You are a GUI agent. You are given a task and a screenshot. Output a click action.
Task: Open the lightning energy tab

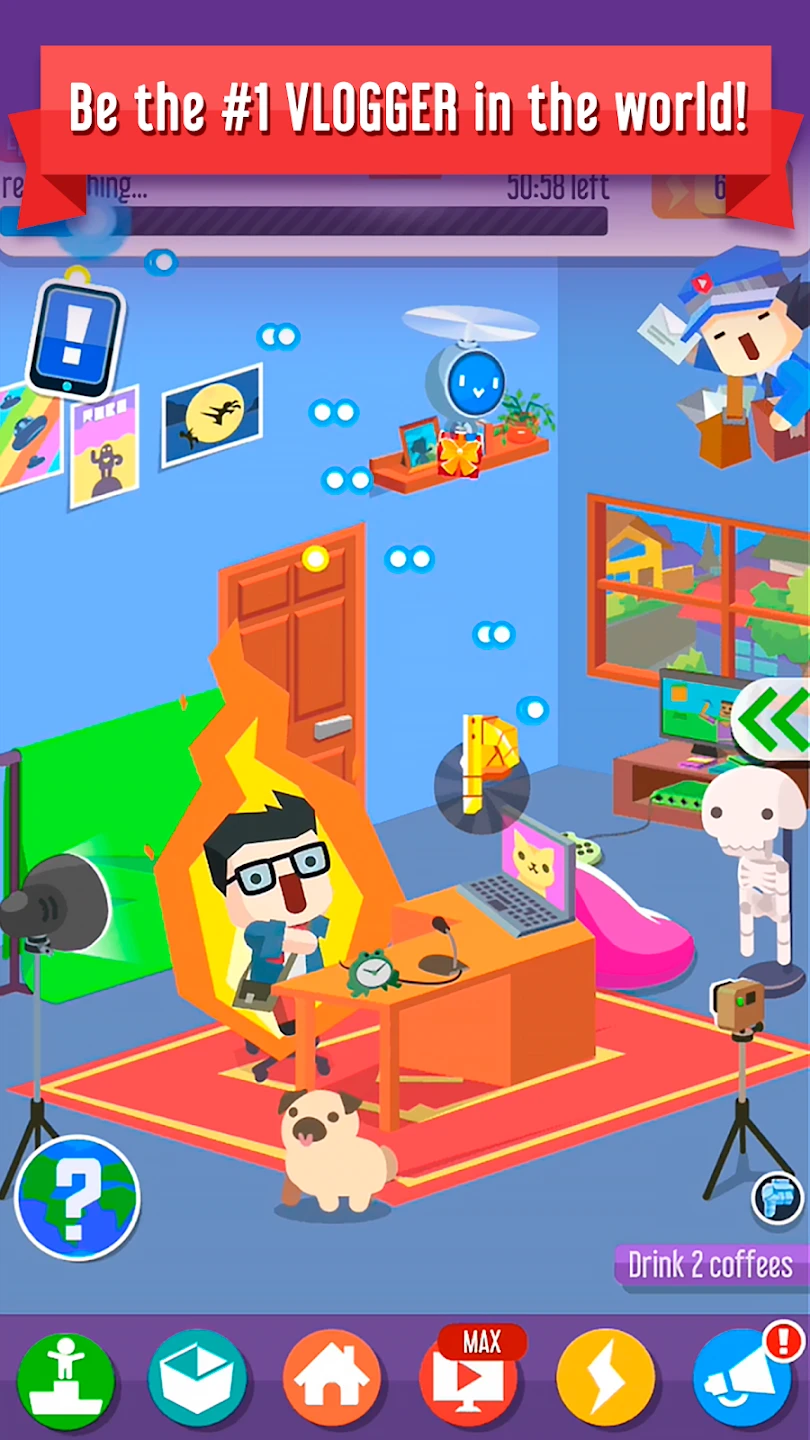pos(605,1381)
